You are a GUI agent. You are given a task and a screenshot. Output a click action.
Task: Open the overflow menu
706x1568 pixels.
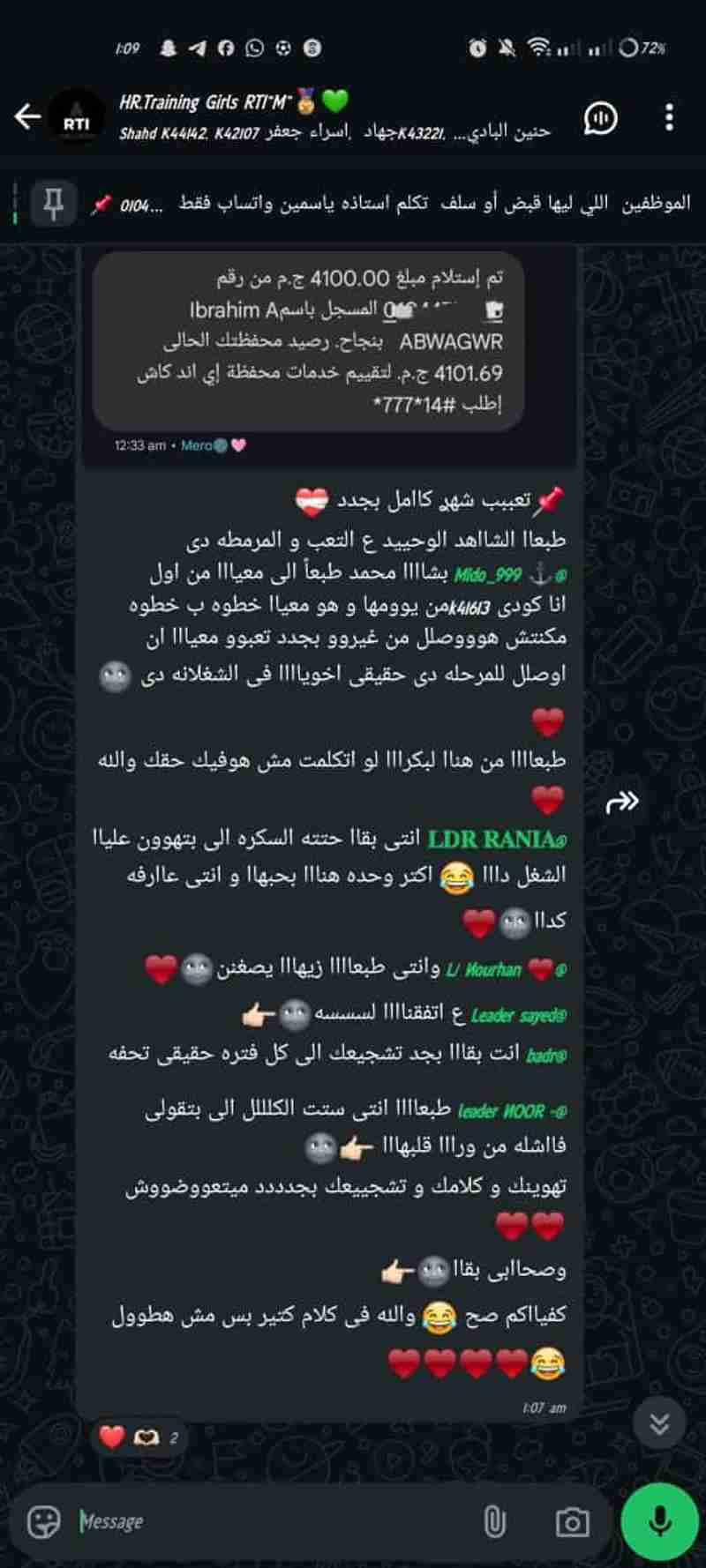(x=669, y=117)
